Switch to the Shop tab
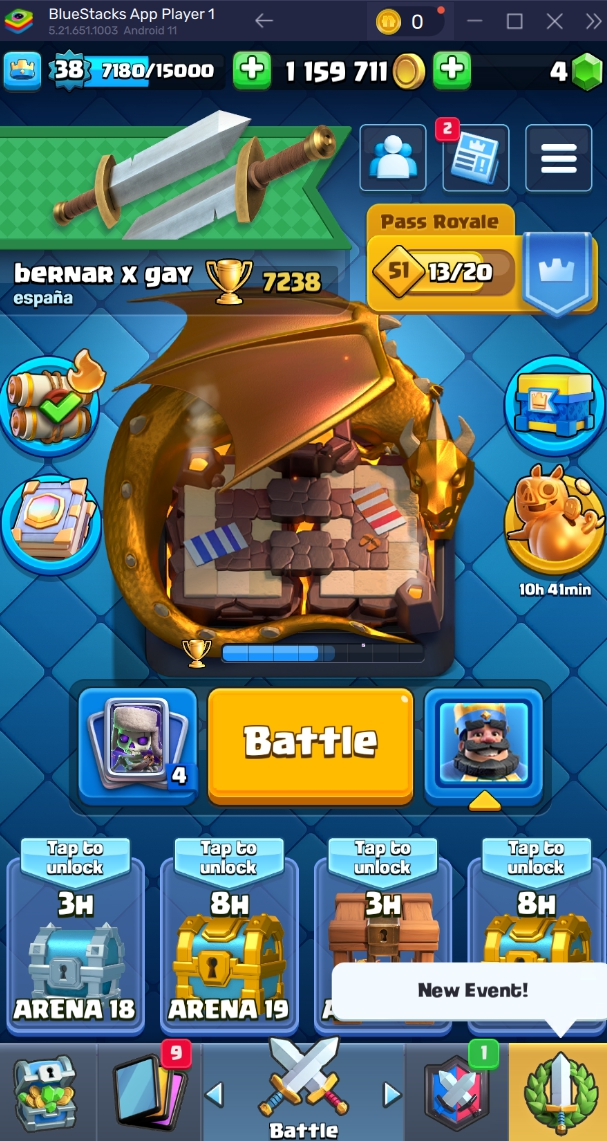 47,1092
